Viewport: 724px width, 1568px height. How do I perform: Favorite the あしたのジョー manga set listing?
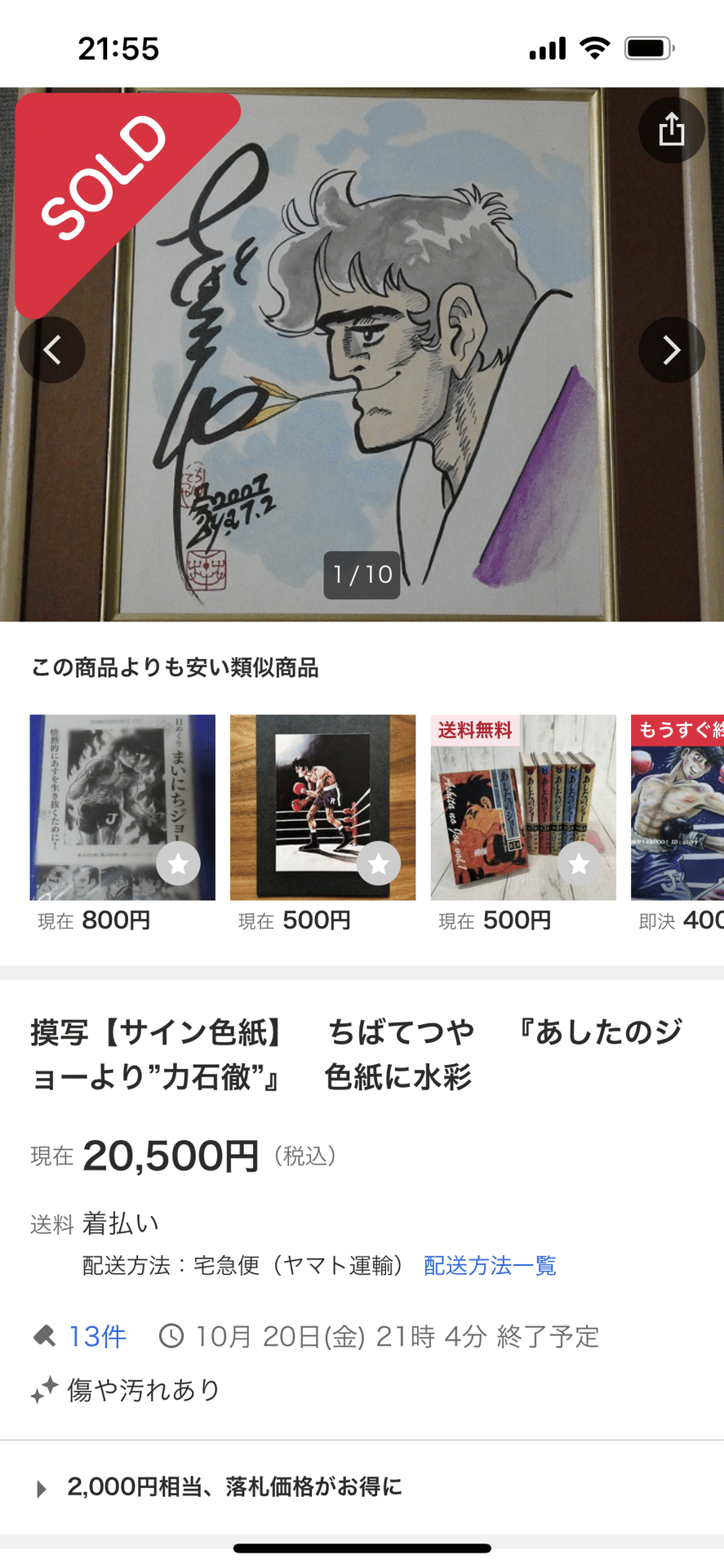580,862
